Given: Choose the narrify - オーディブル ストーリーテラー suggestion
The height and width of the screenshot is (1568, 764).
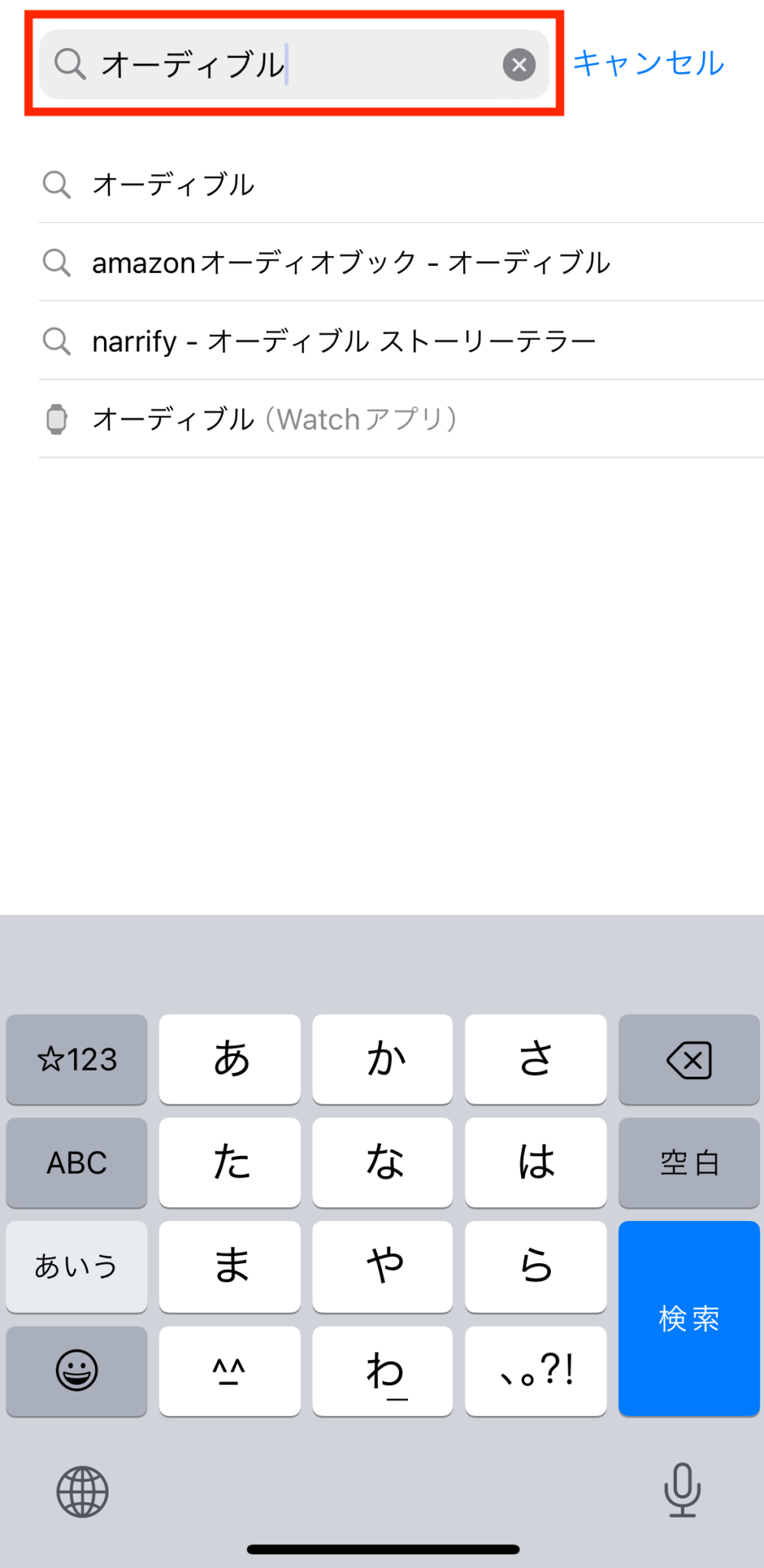Looking at the screenshot, I should tap(343, 342).
